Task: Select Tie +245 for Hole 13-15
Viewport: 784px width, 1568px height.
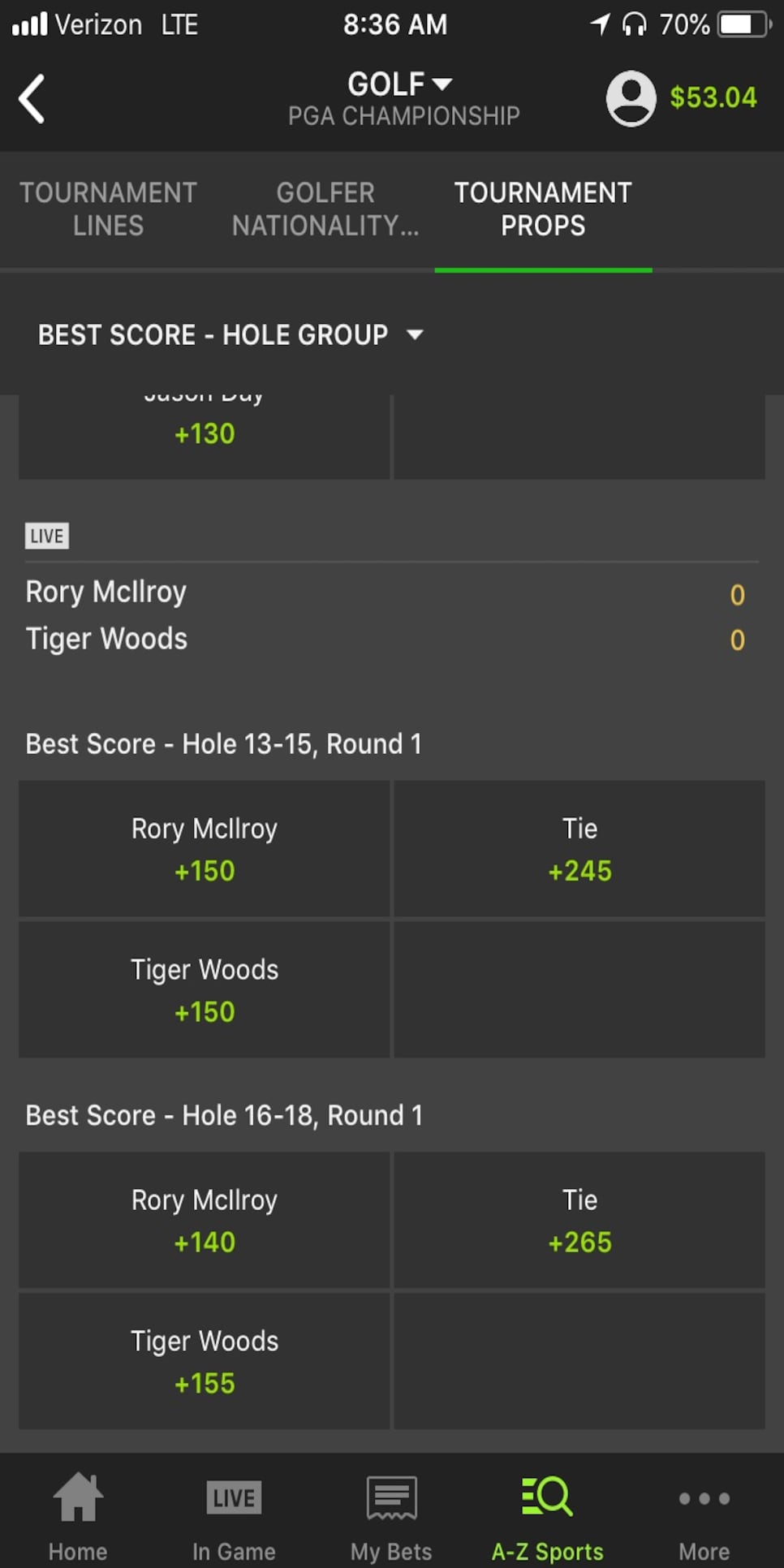Action: (579, 849)
